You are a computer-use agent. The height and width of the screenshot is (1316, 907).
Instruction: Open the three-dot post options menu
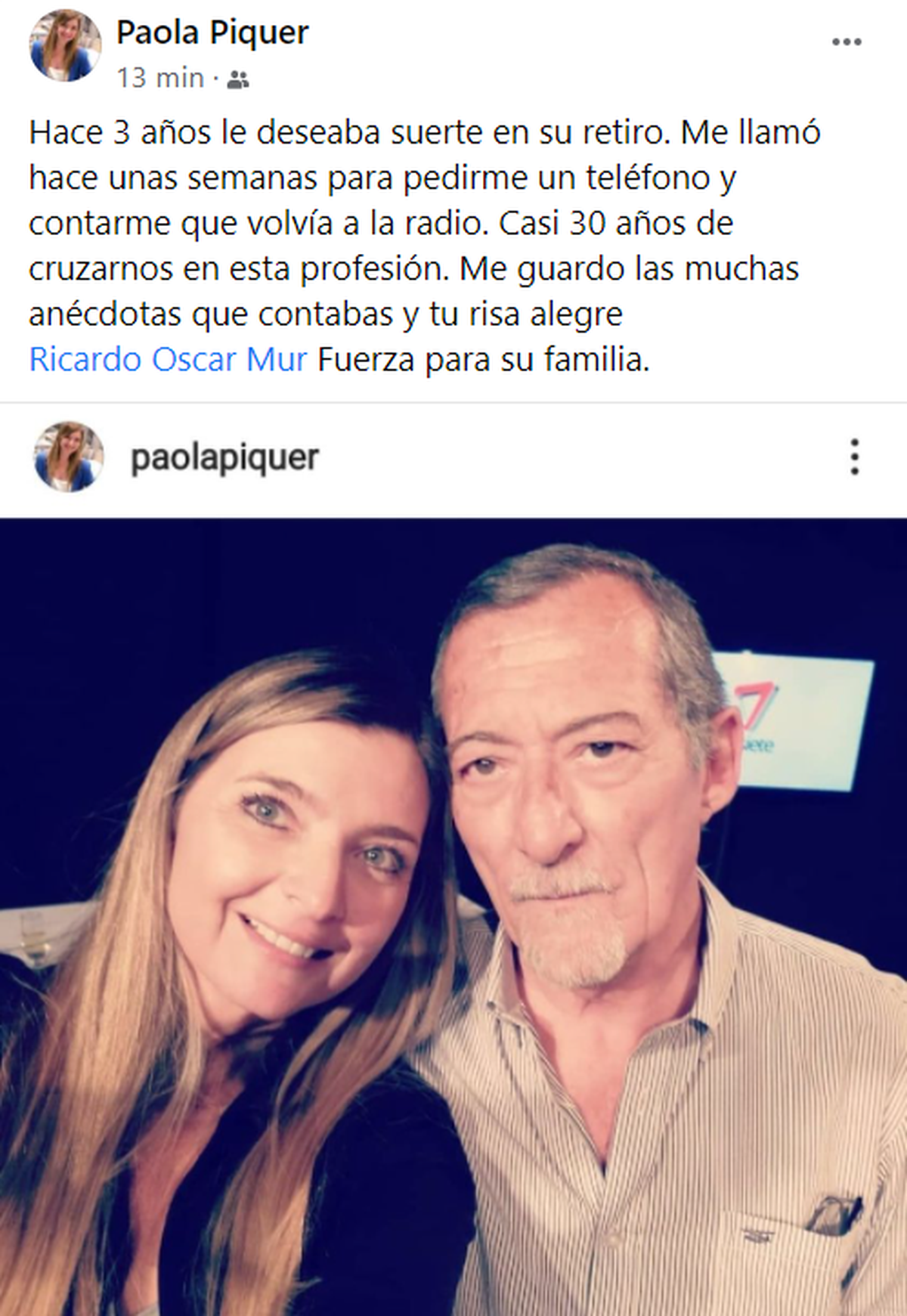847,42
